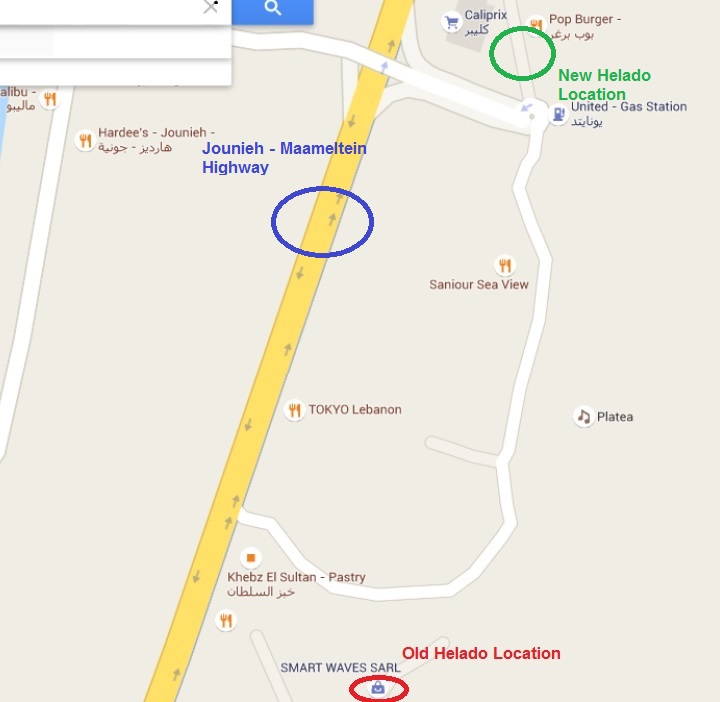This screenshot has width=720, height=702.
Task: Clear the search box text
Action: [x=210, y=7]
